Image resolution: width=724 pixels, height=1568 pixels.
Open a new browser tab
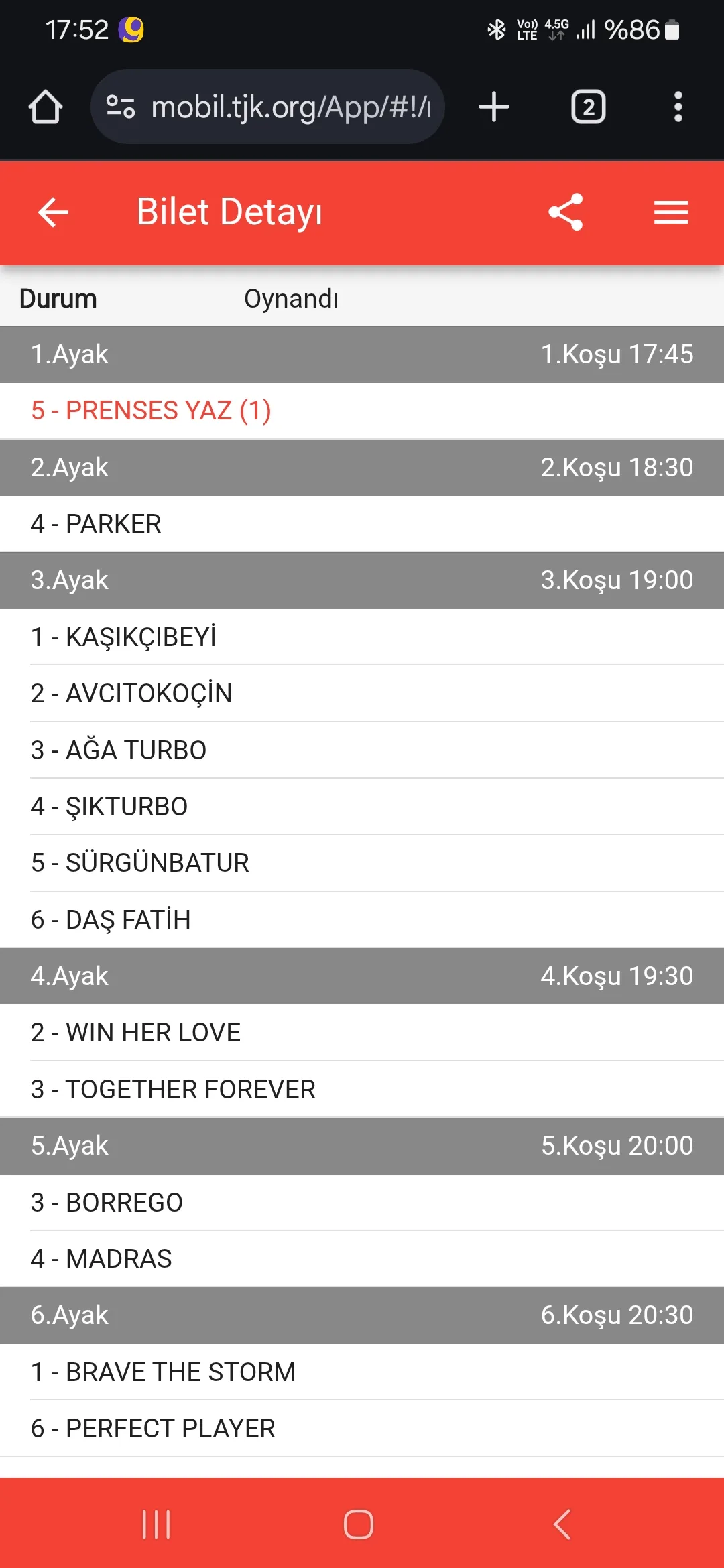click(494, 107)
